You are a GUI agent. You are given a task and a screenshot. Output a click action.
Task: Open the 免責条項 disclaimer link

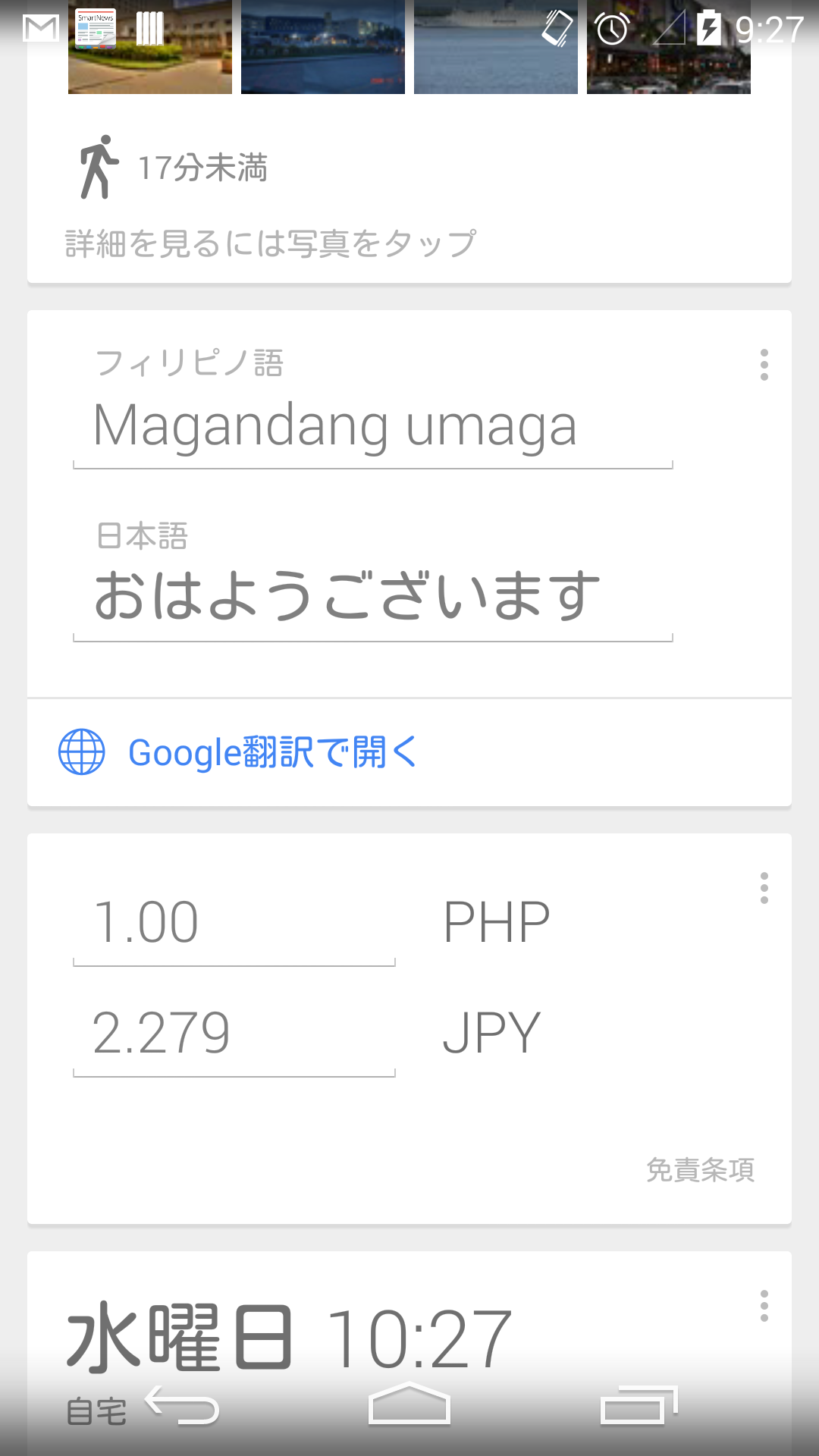tap(700, 1169)
